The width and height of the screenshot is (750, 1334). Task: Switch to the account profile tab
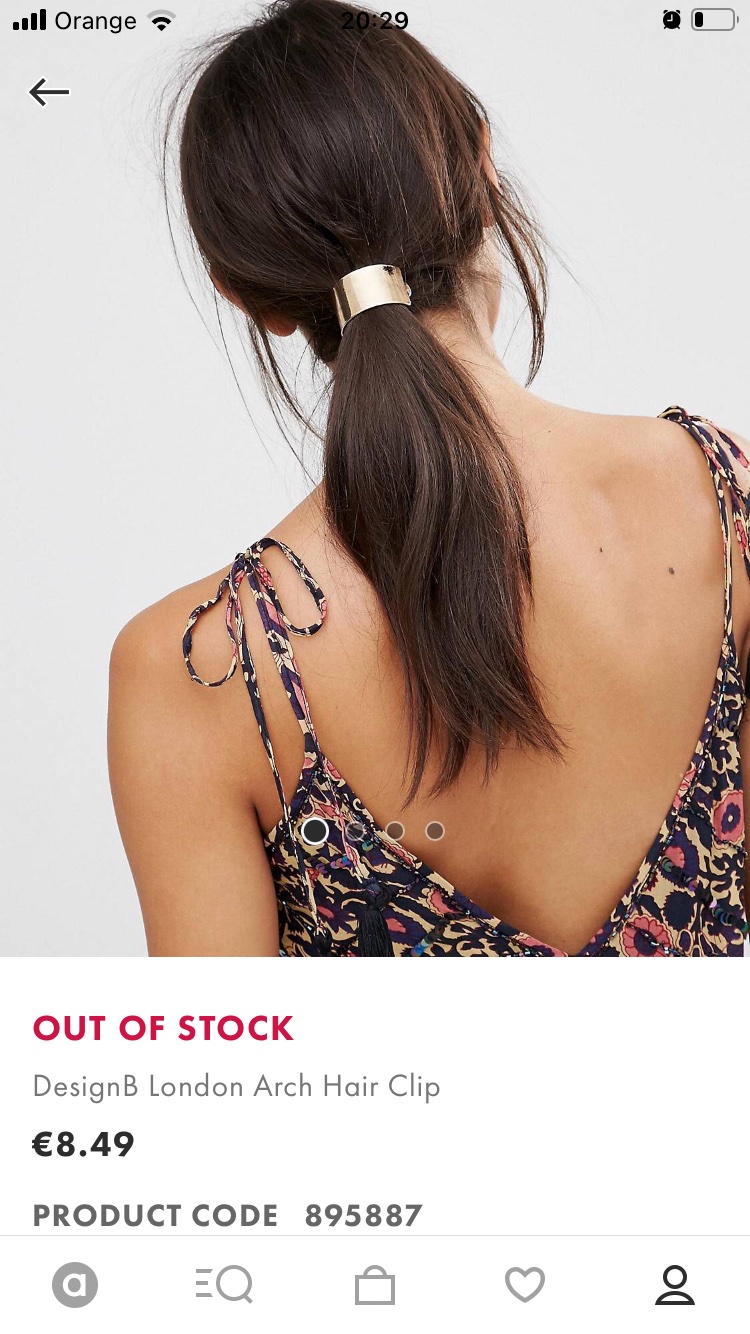tap(674, 1285)
